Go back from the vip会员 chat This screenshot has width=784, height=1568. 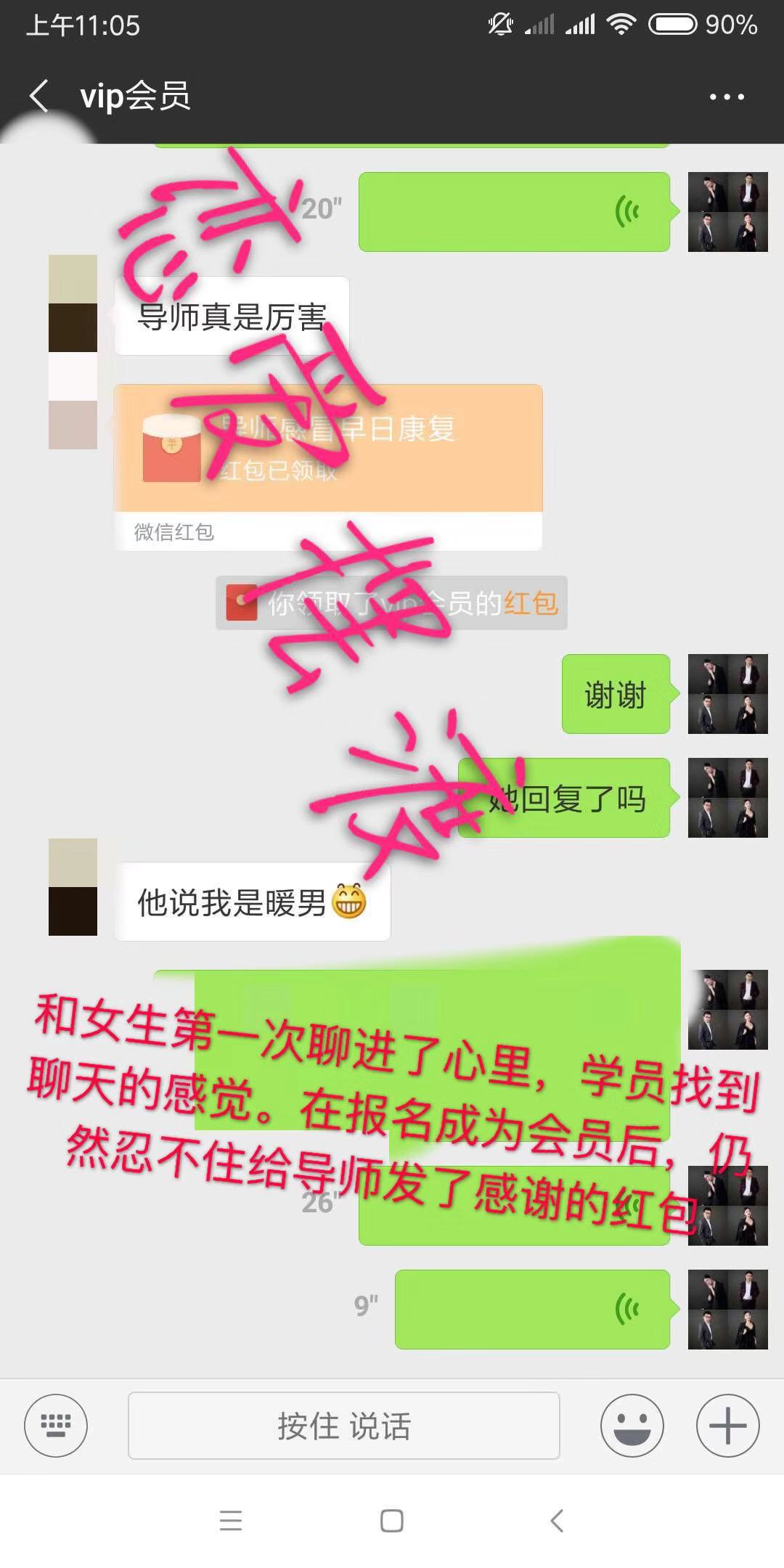tap(39, 96)
